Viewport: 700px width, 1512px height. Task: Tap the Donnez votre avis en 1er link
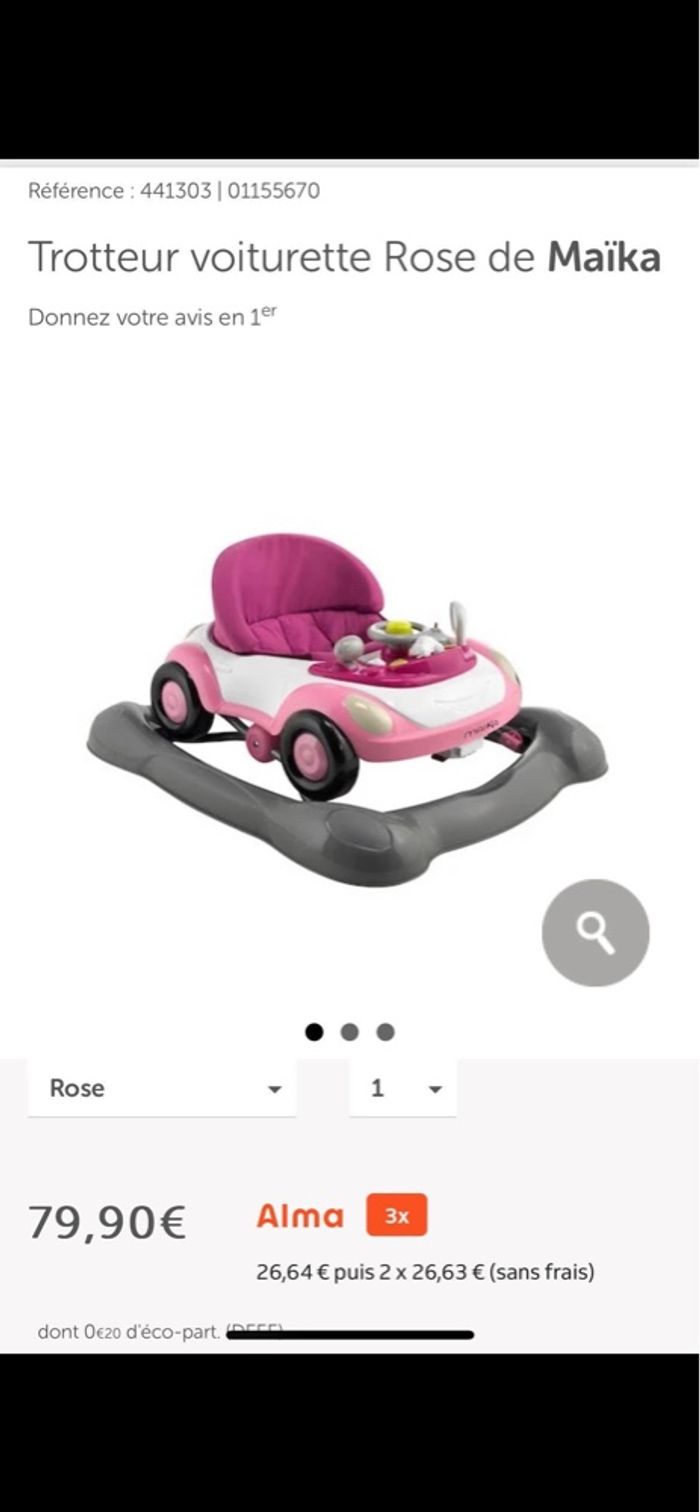[152, 317]
